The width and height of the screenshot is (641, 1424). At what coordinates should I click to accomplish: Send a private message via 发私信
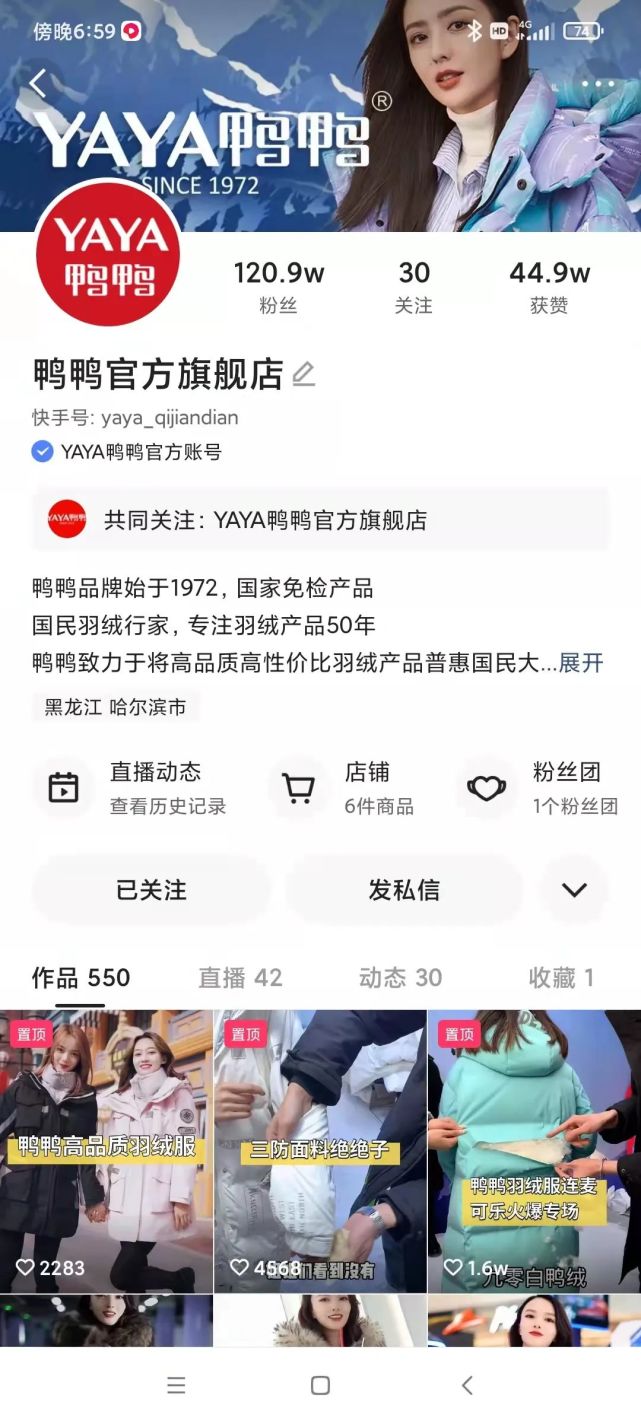point(404,890)
